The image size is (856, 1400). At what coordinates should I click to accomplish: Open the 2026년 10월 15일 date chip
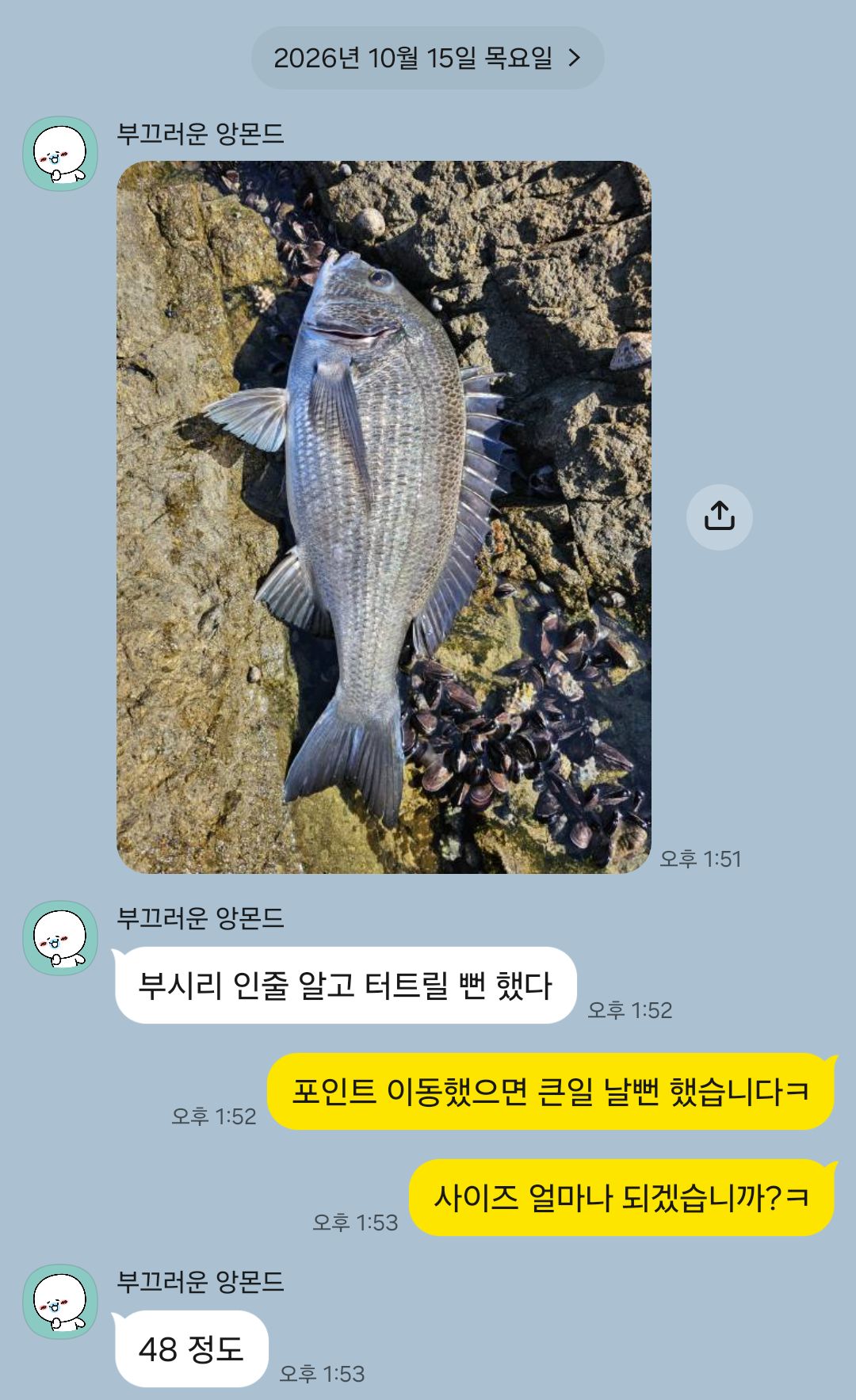point(427,58)
